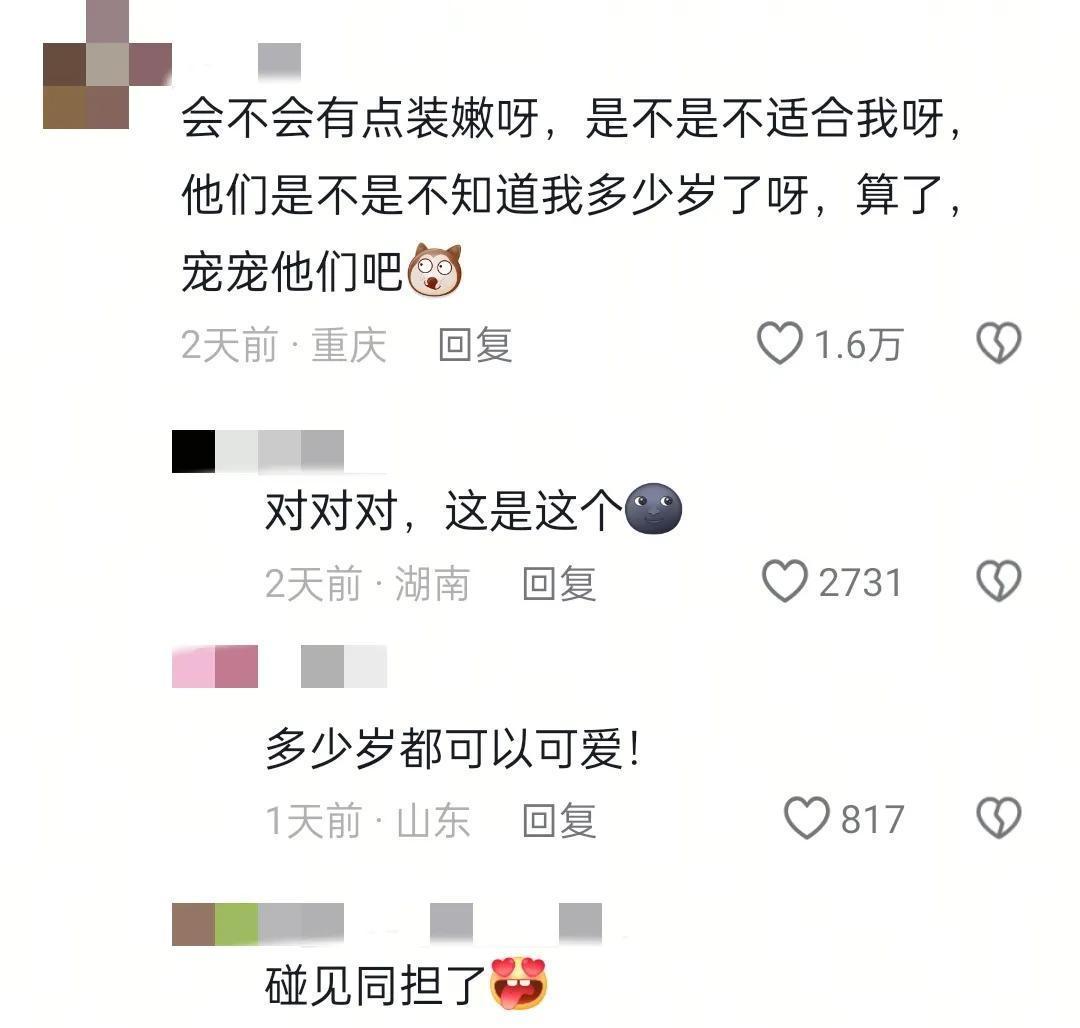Reply to the 重庆 comment

click(x=475, y=345)
